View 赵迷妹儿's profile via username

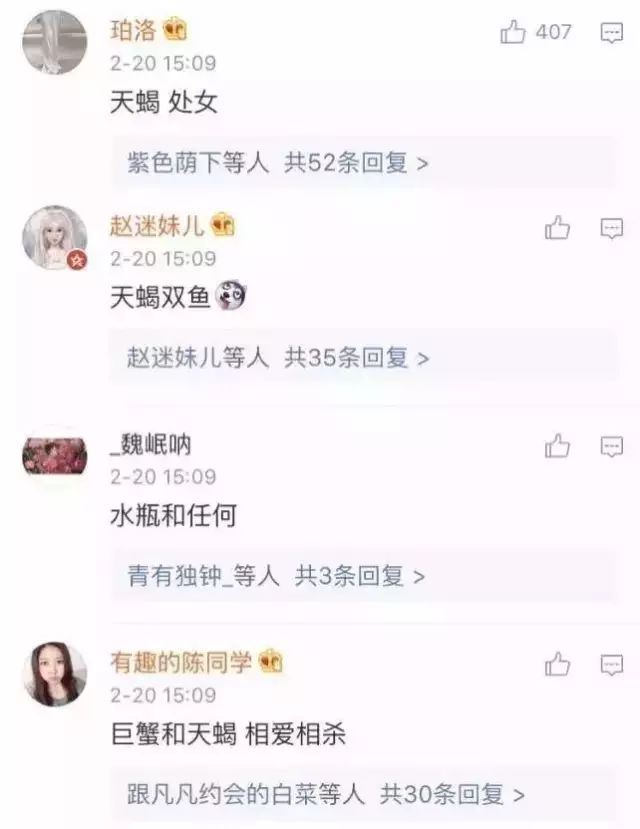tap(157, 225)
